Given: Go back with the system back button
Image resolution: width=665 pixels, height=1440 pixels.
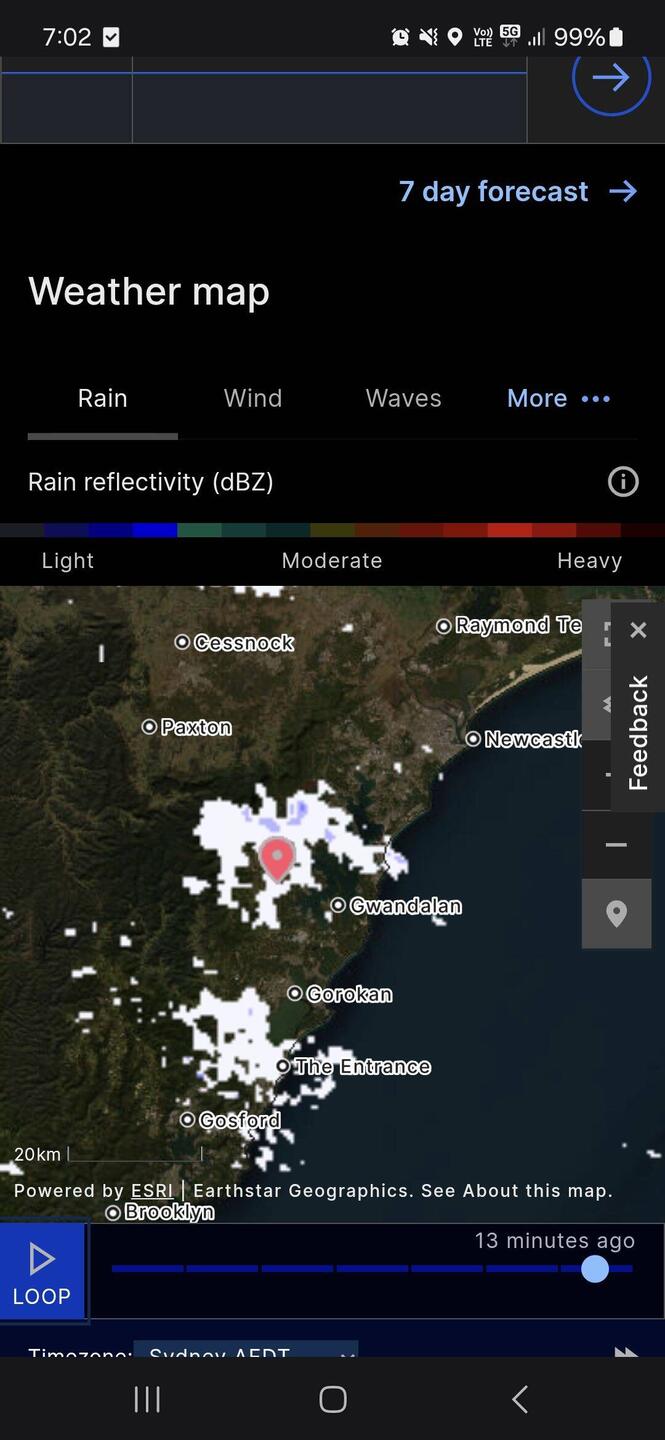Looking at the screenshot, I should pos(519,1399).
